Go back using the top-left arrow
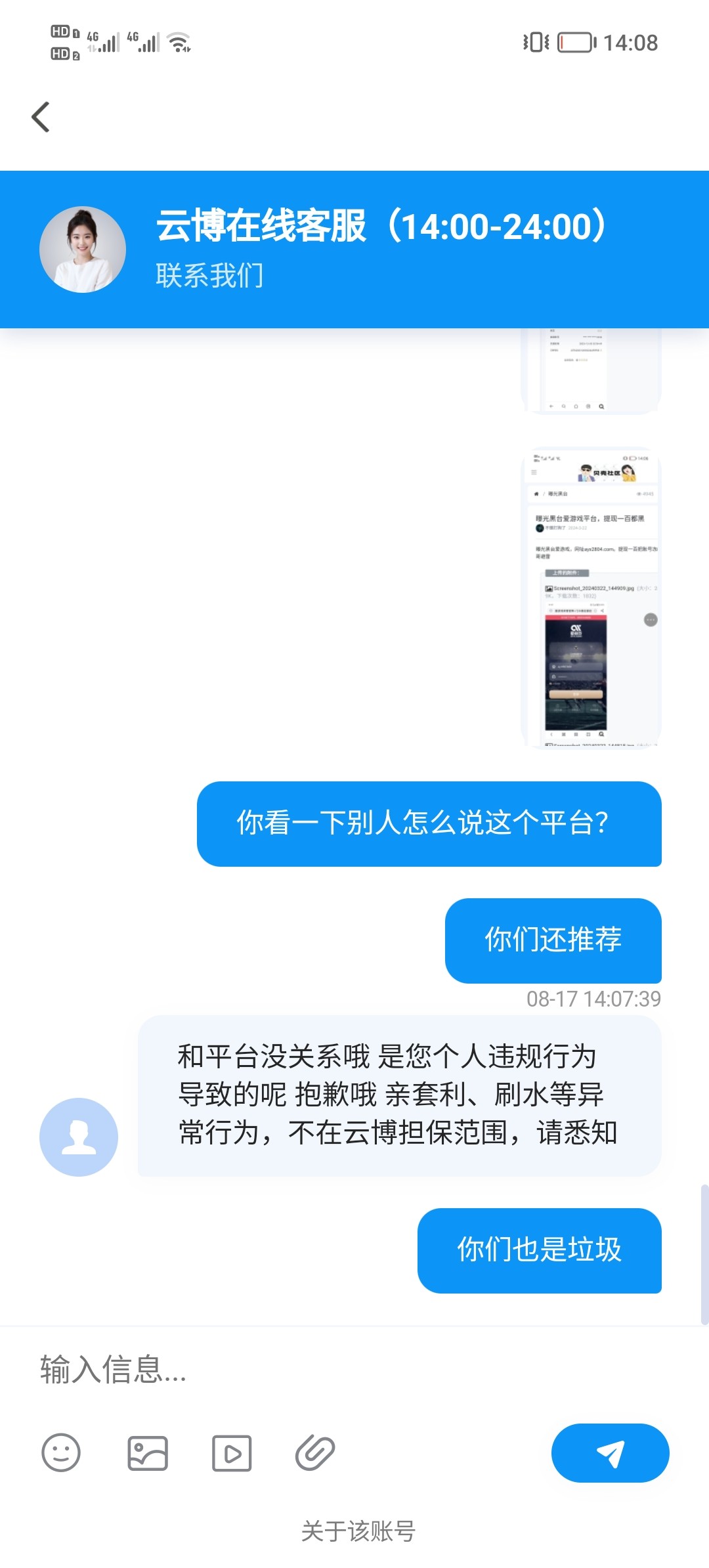Image resolution: width=709 pixels, height=1568 pixels. pos(41,117)
